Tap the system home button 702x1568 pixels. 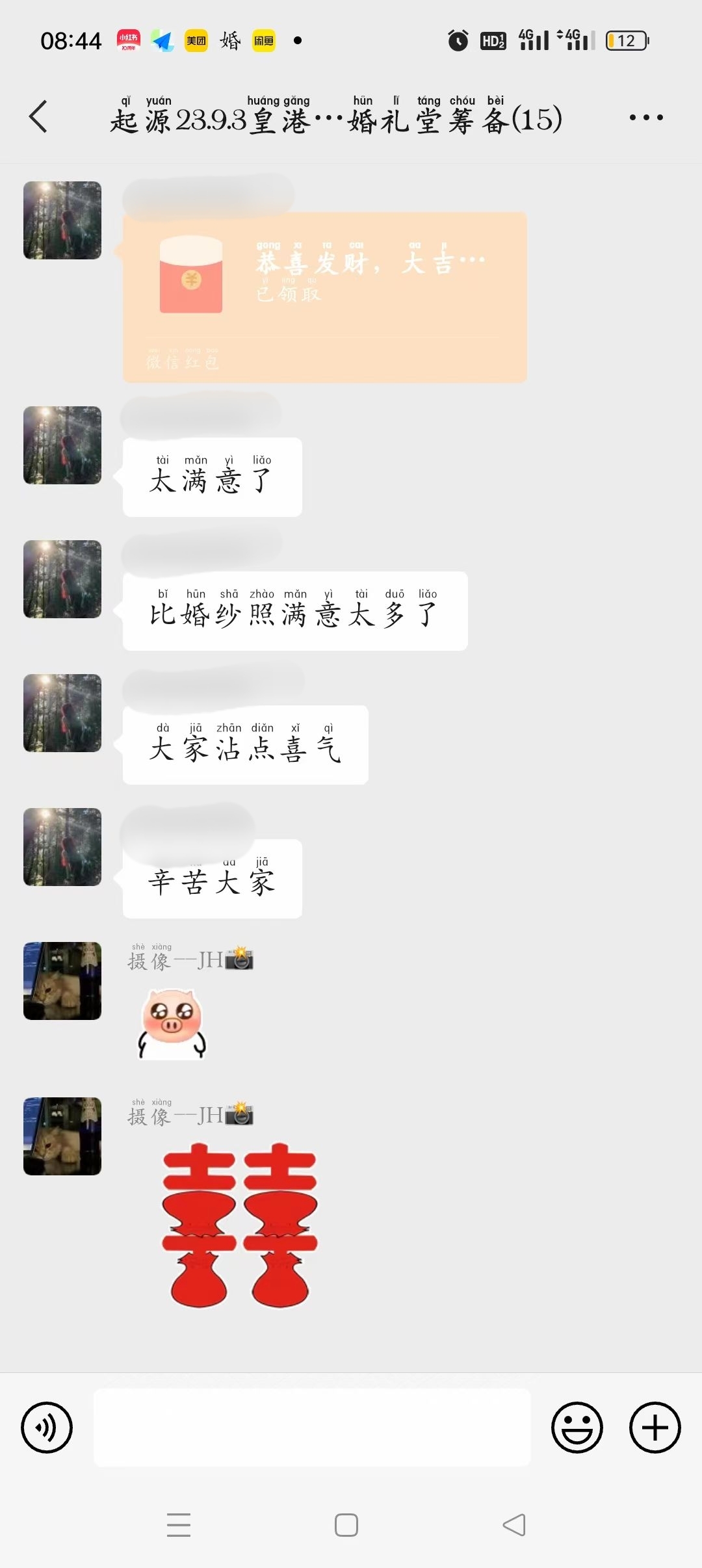[346, 1525]
